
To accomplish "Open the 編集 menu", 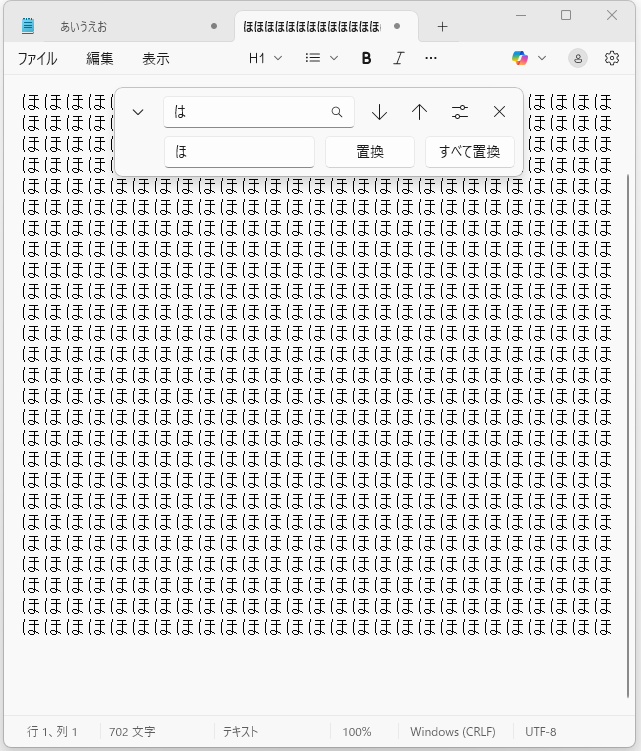I will (x=100, y=58).
